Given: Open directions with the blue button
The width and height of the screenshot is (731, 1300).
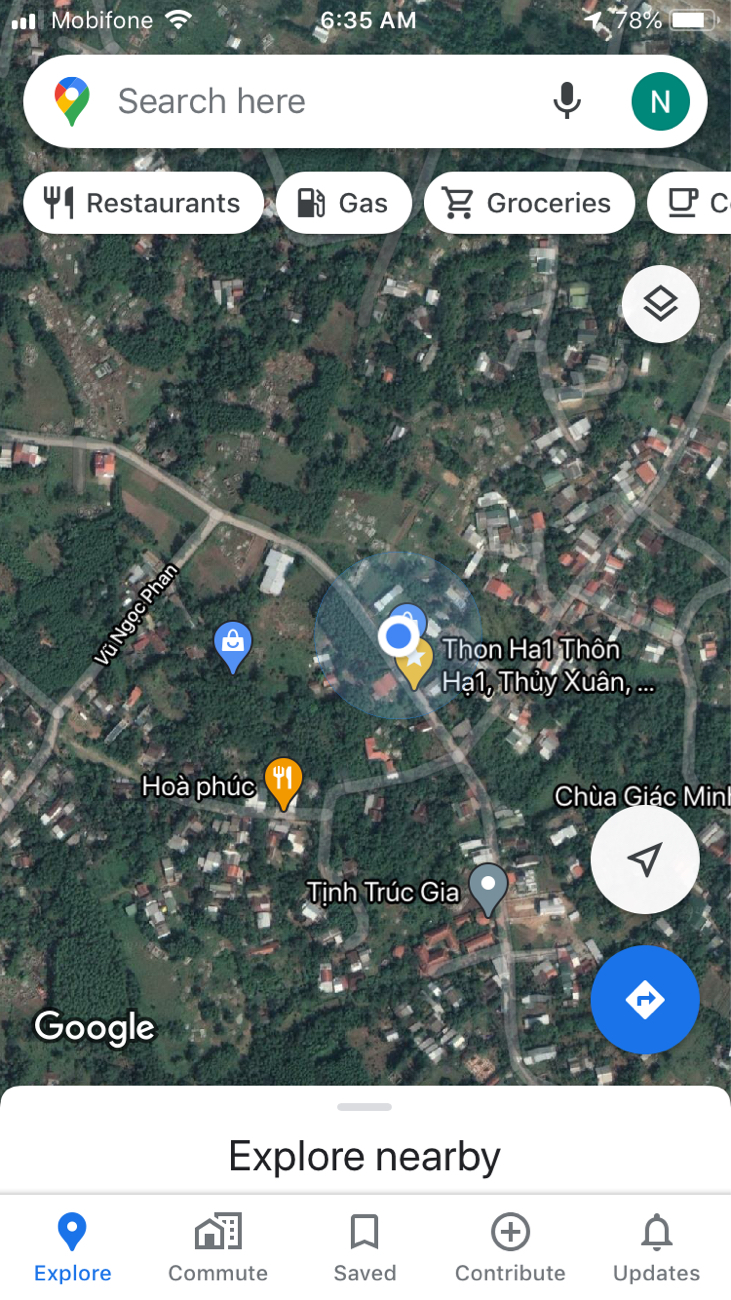Looking at the screenshot, I should [x=645, y=999].
